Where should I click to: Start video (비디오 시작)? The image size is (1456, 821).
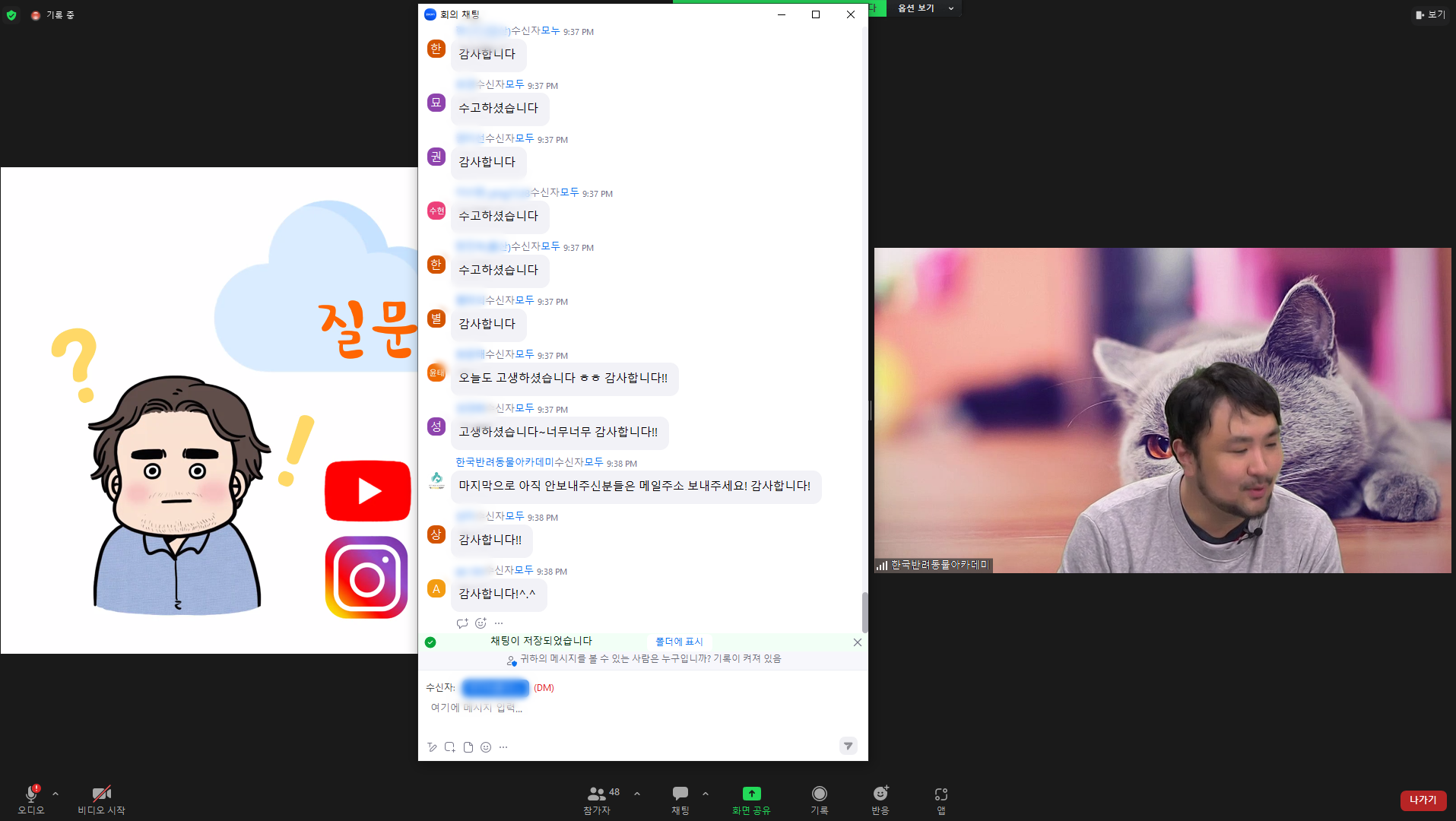101,800
